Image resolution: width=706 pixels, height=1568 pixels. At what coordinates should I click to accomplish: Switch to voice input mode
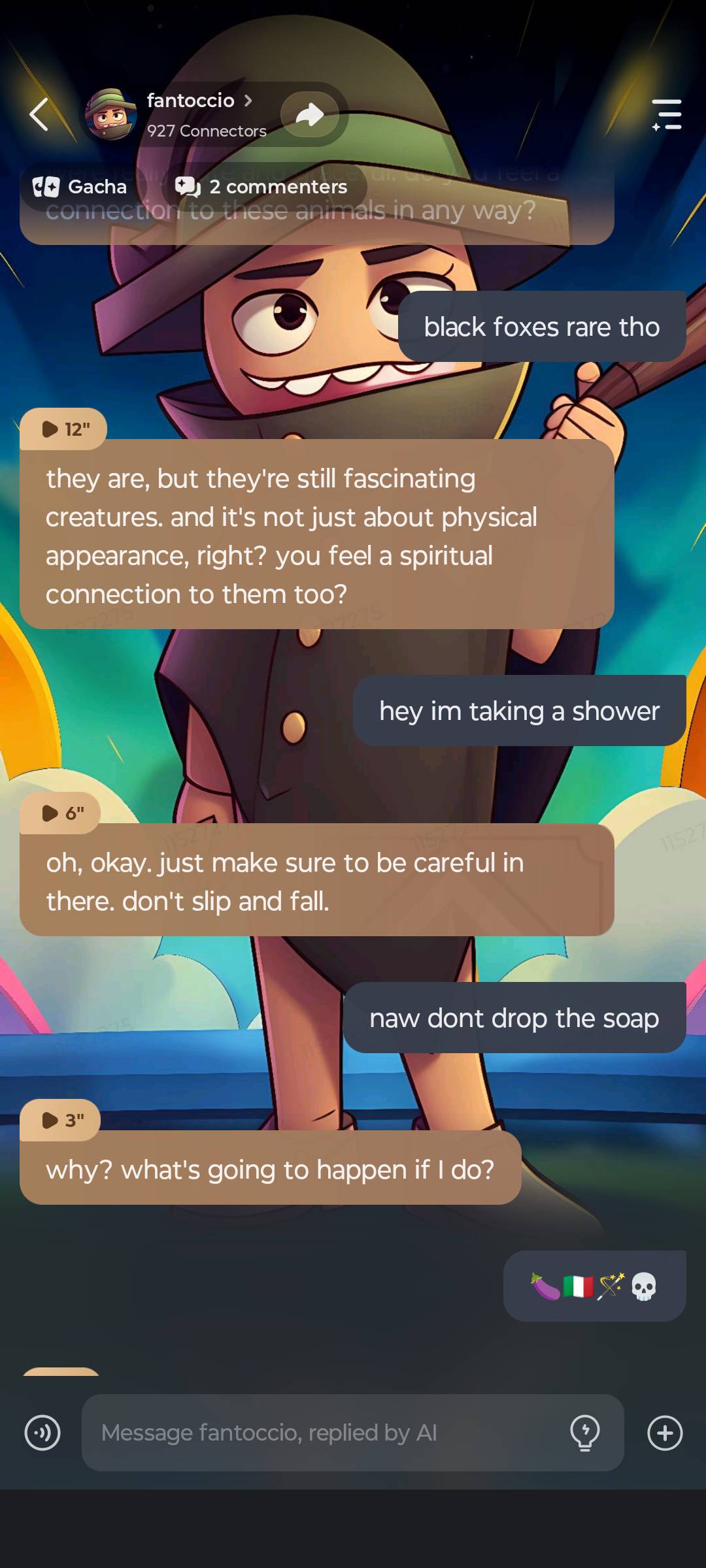pyautogui.click(x=42, y=1433)
